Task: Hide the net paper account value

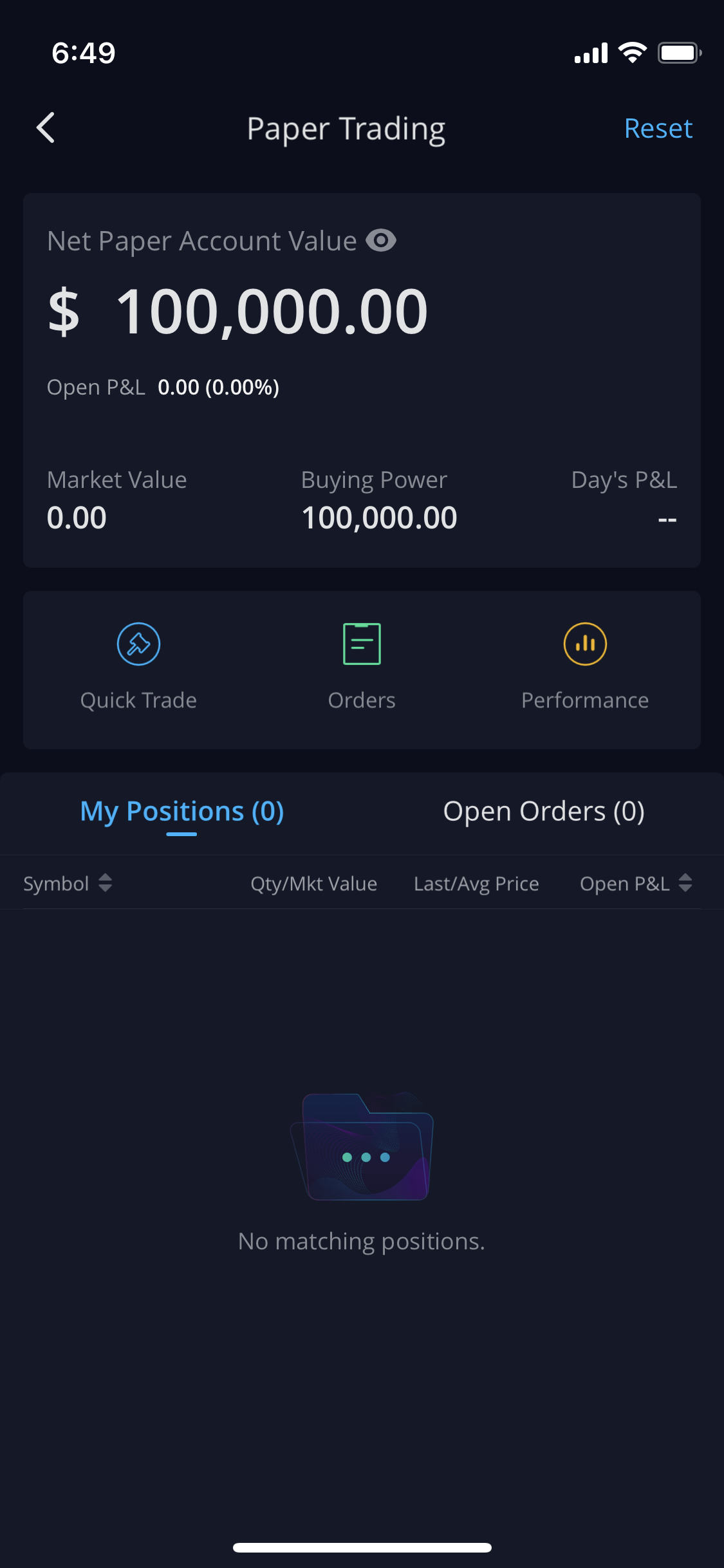Action: tap(381, 241)
